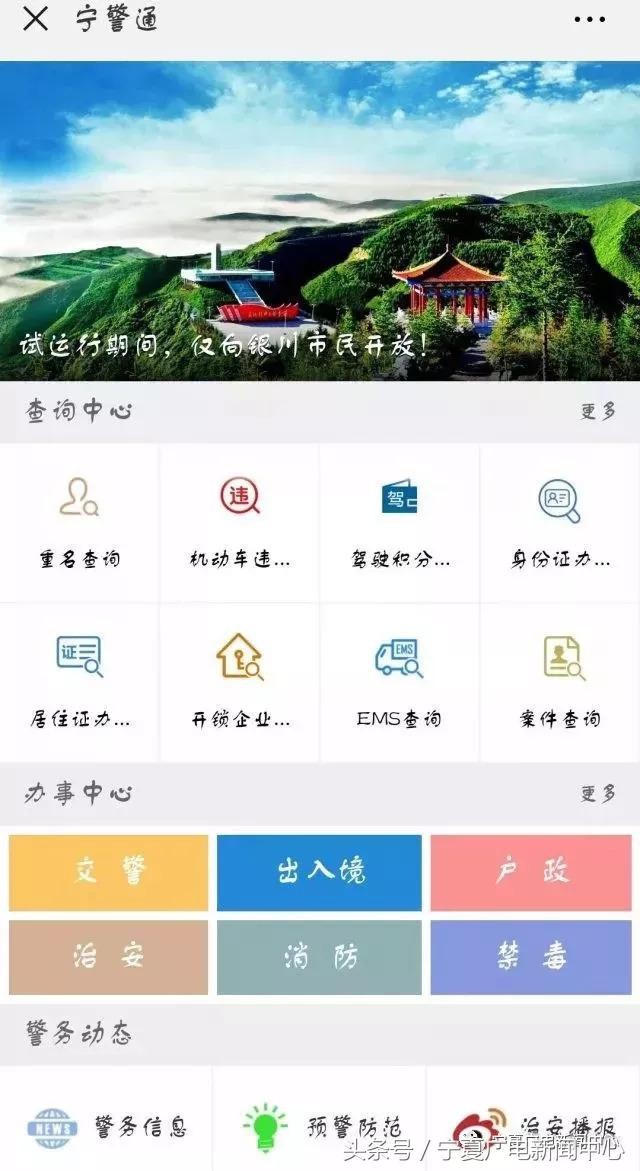Open 重名查询
This screenshot has height=1171, width=640.
pos(79,523)
